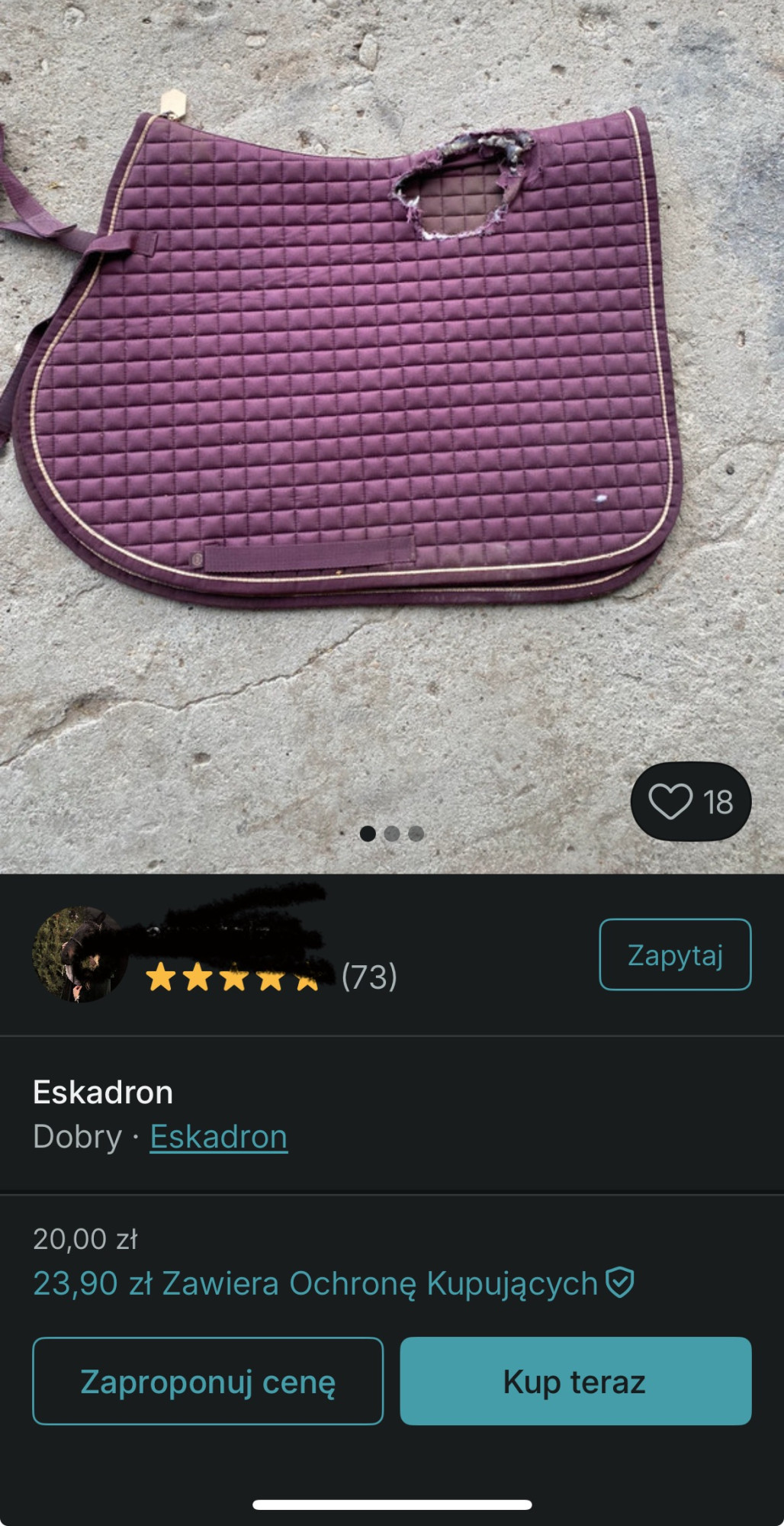784x1526 pixels.
Task: Open the Eskadron brand link
Action: (218, 1137)
